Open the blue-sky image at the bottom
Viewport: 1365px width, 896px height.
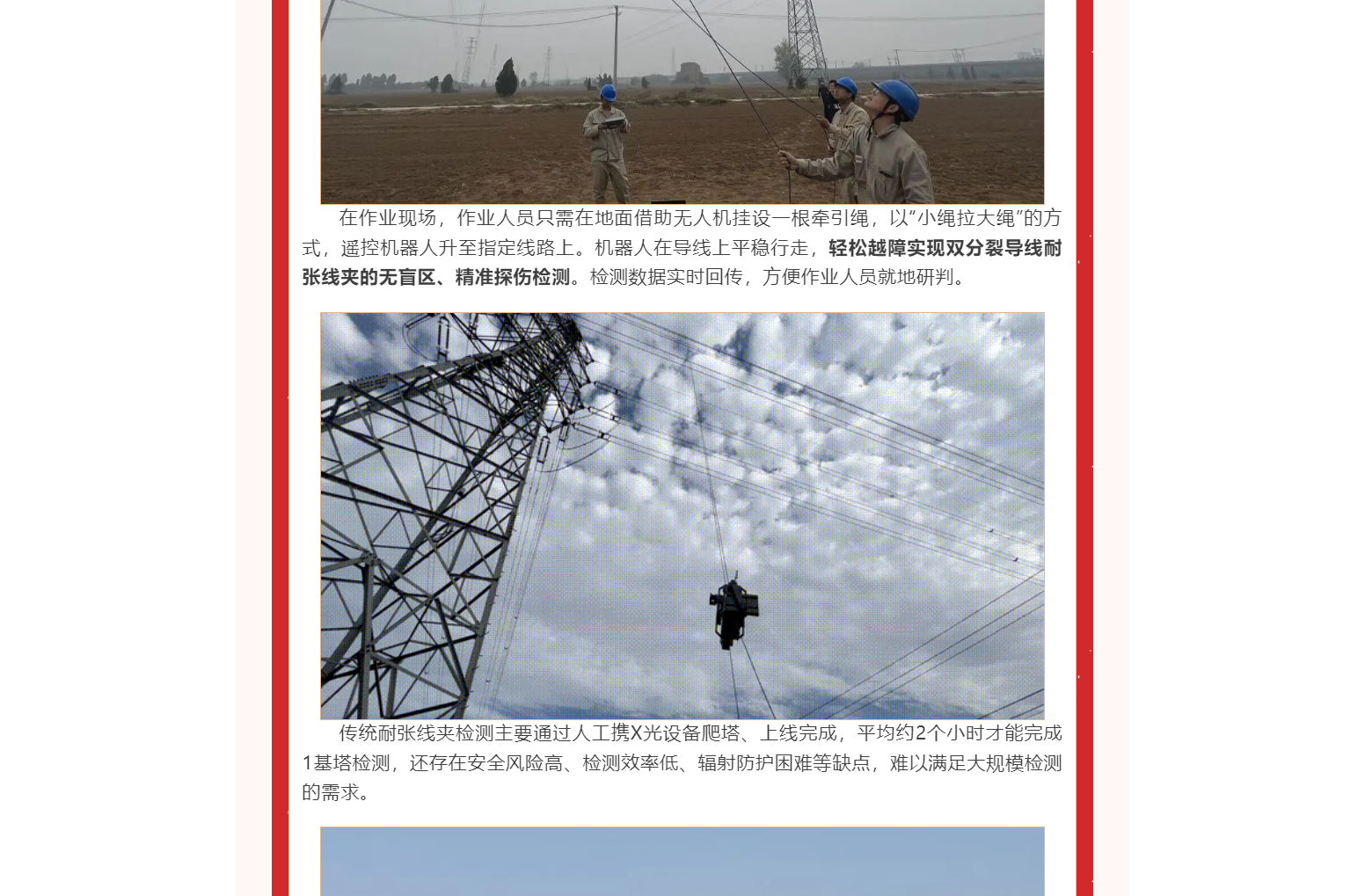(x=682, y=862)
